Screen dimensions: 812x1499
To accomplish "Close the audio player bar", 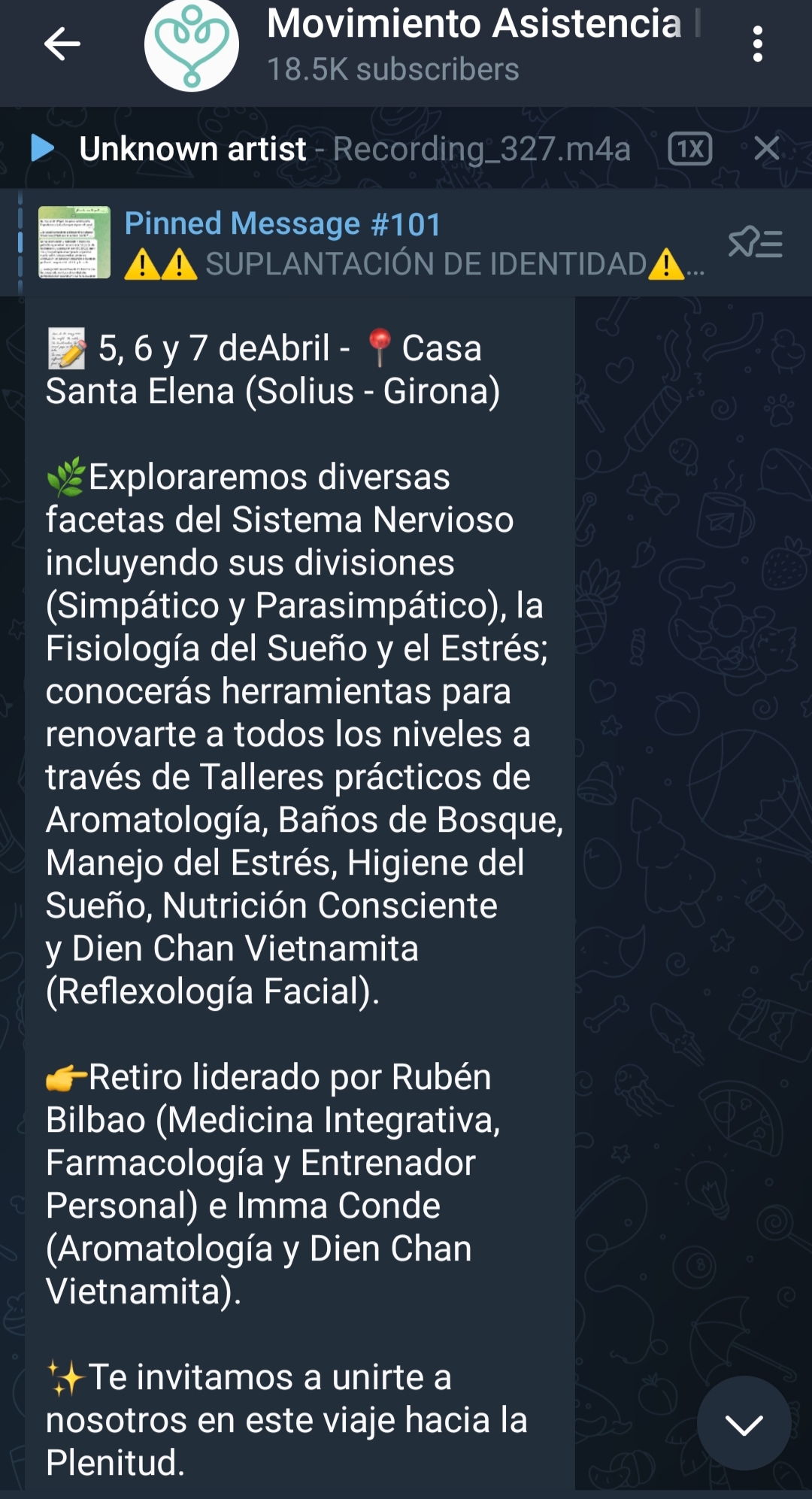I will [766, 148].
